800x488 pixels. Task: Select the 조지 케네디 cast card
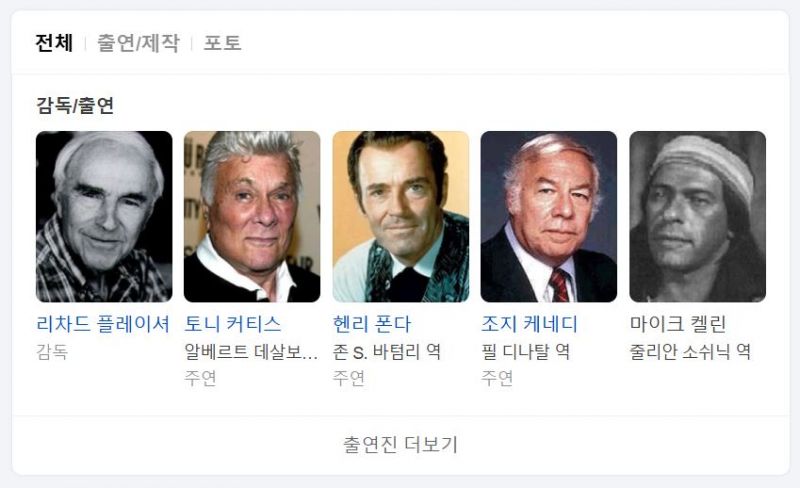(x=529, y=324)
